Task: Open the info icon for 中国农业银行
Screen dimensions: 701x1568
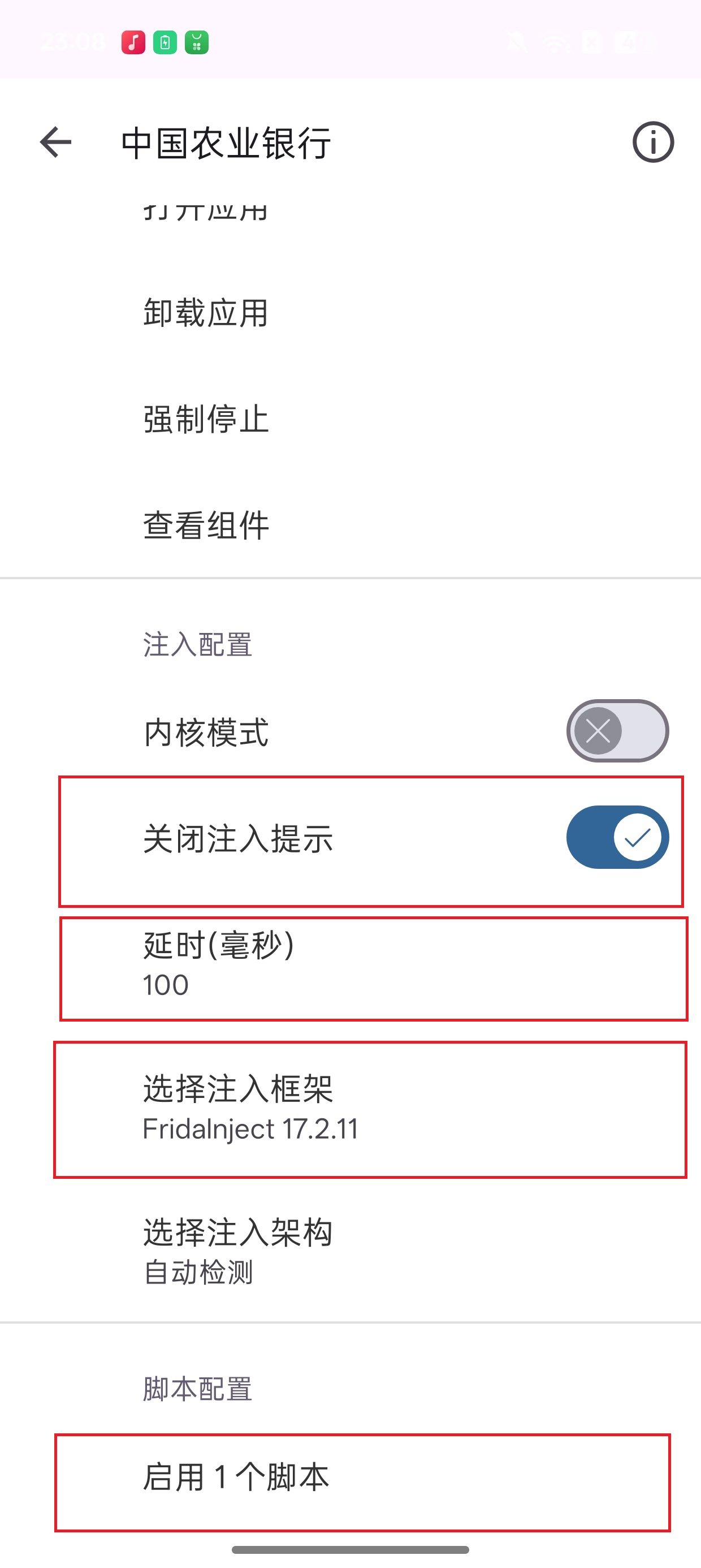Action: [652, 142]
